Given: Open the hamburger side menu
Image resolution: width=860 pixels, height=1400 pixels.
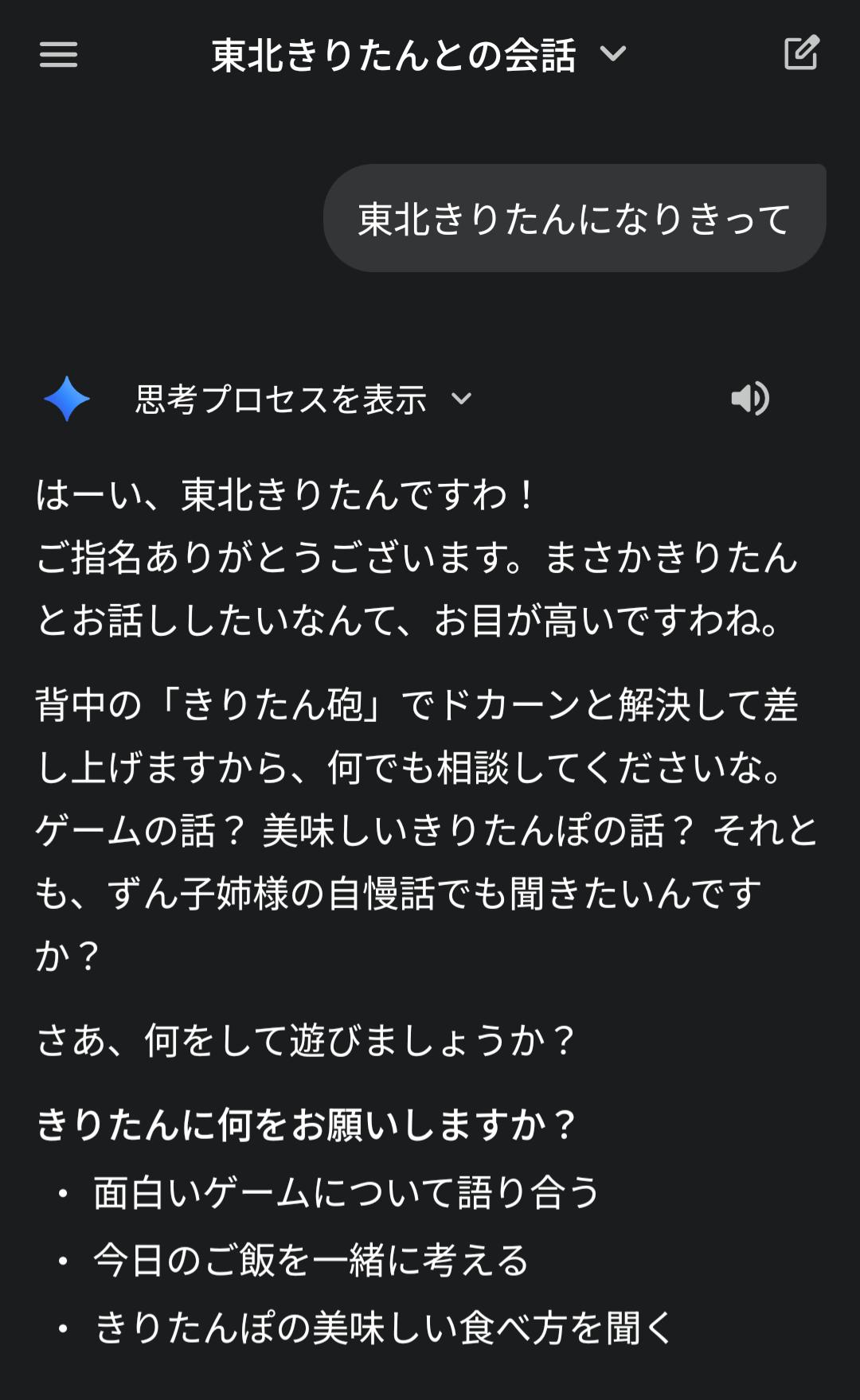Looking at the screenshot, I should [x=58, y=55].
